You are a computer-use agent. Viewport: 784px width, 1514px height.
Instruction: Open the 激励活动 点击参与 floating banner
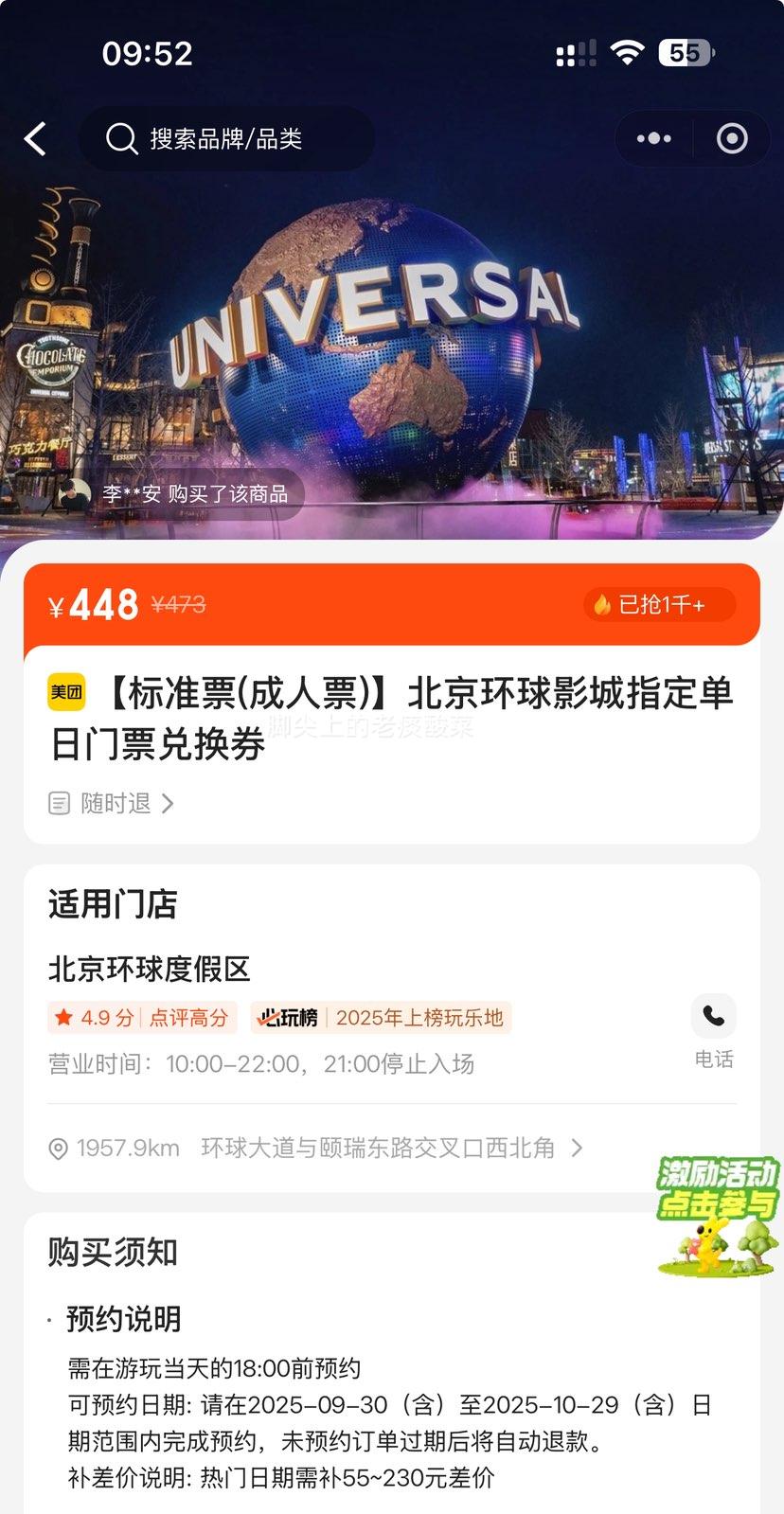[x=718, y=1215]
